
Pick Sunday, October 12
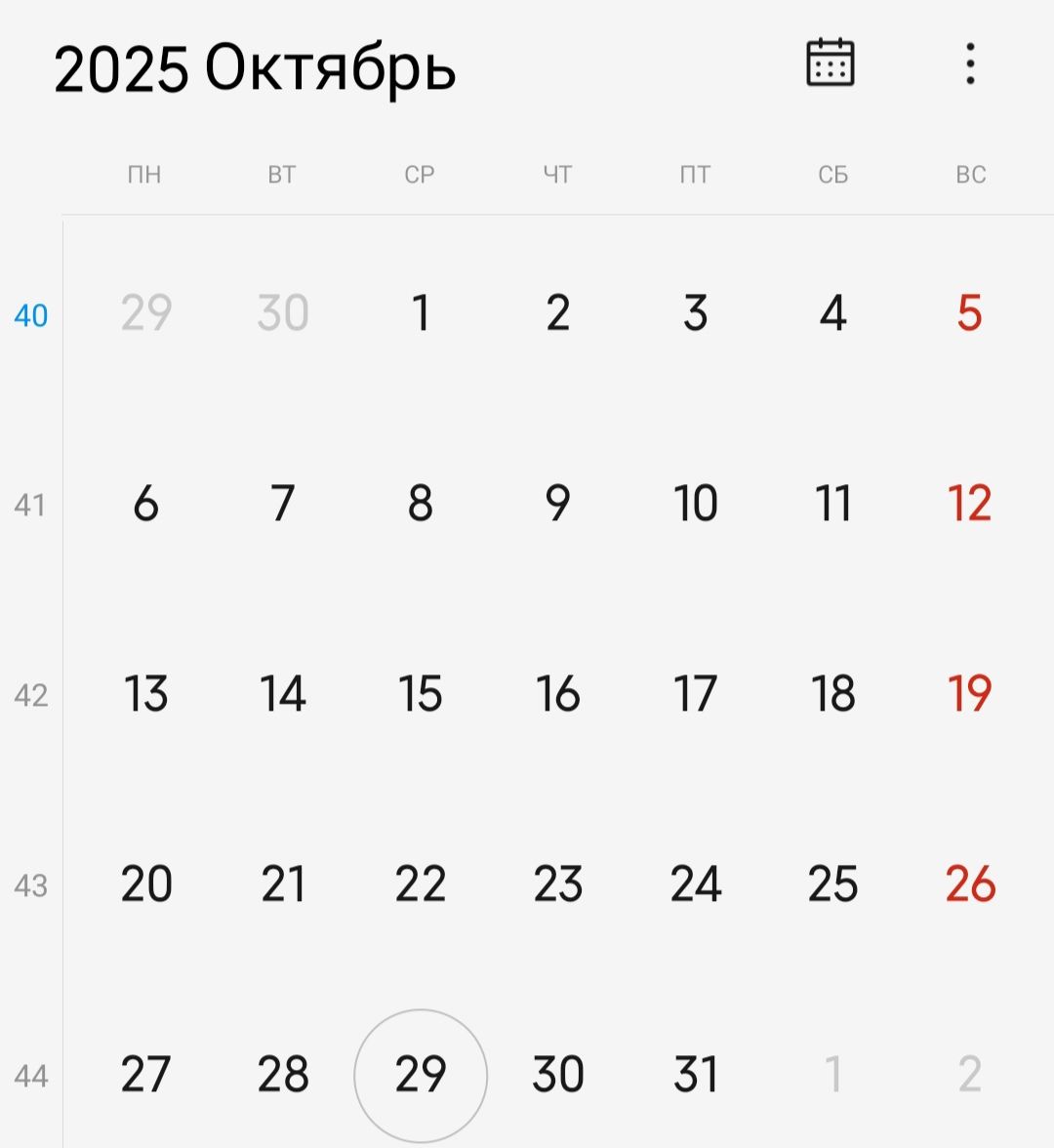pyautogui.click(x=969, y=504)
